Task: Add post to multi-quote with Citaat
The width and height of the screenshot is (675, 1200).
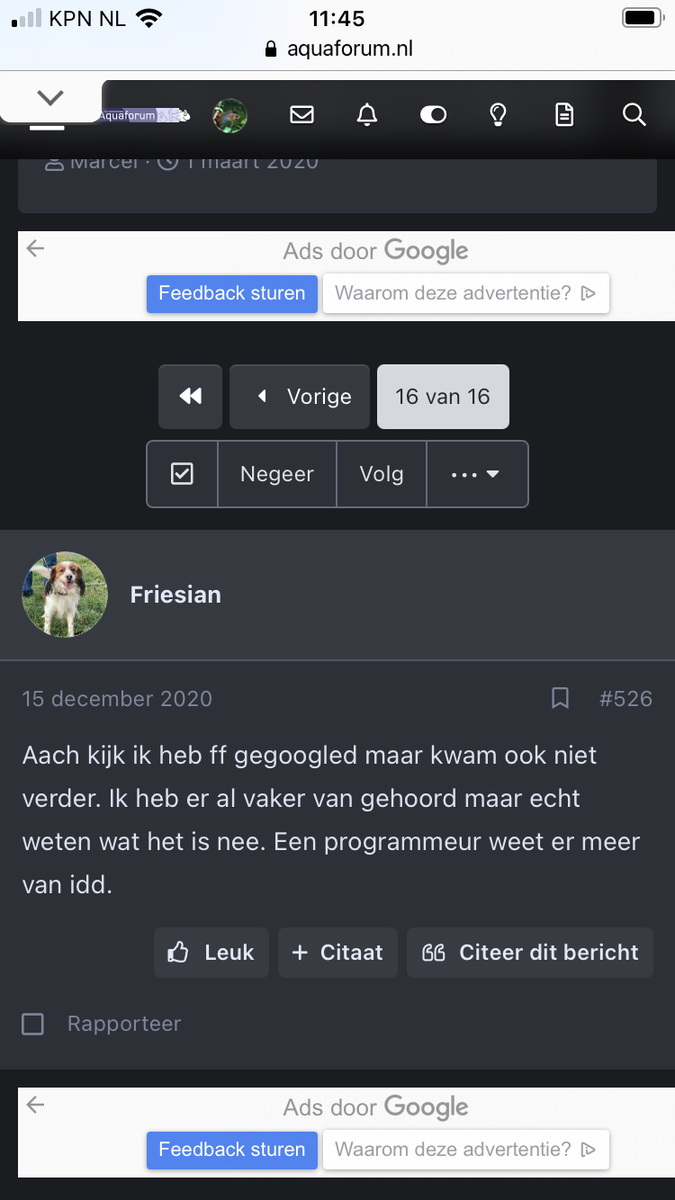Action: click(x=337, y=952)
